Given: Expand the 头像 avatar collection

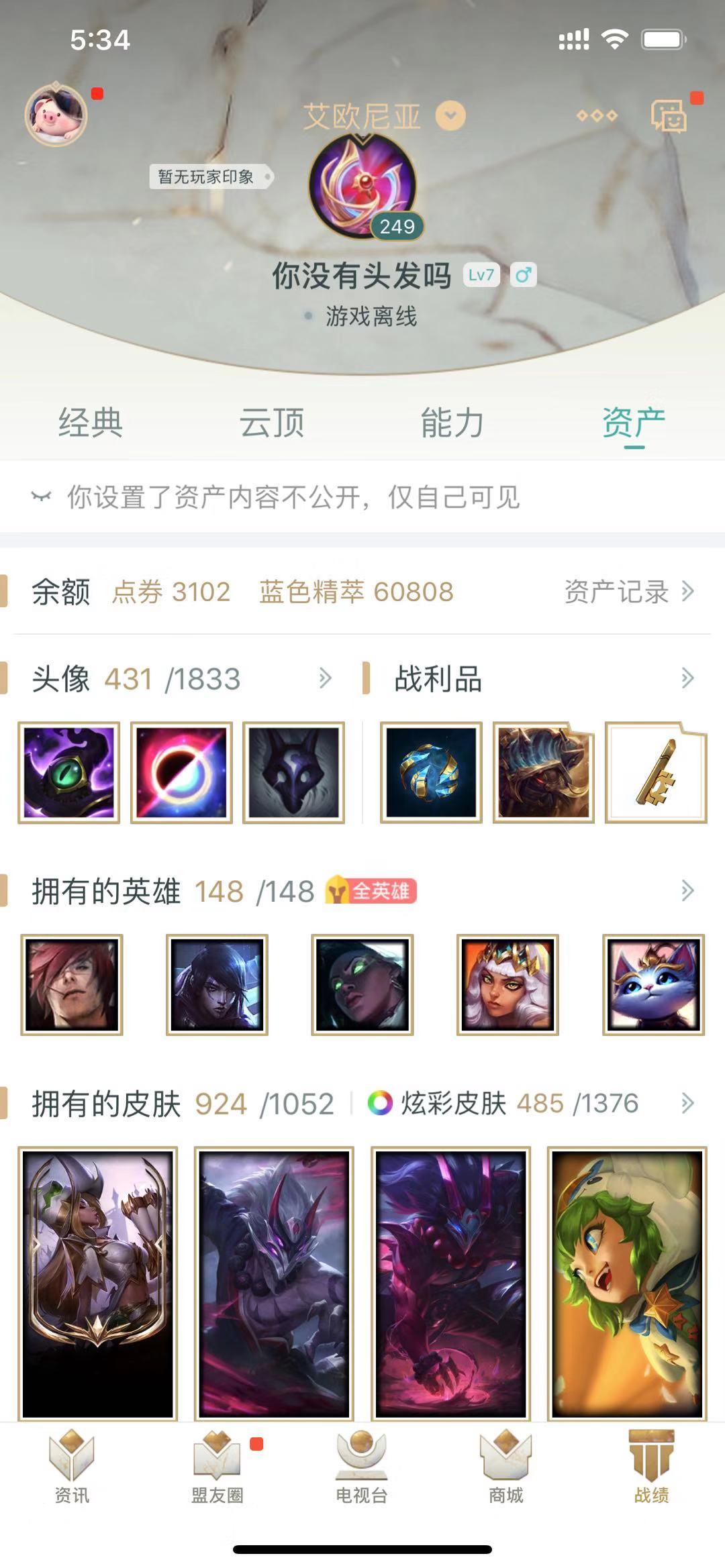Looking at the screenshot, I should (325, 678).
